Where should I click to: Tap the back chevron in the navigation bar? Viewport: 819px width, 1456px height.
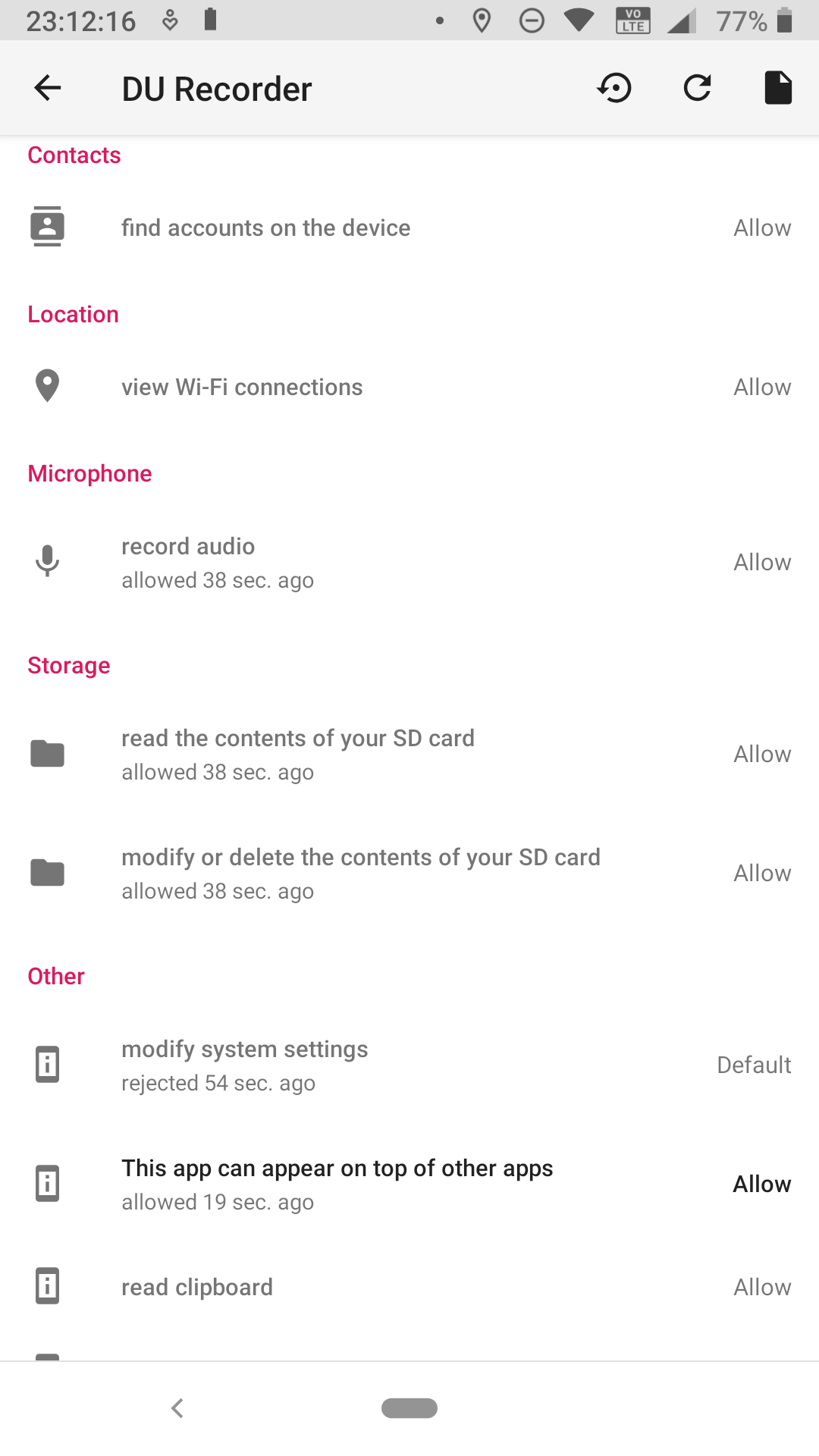(177, 1408)
